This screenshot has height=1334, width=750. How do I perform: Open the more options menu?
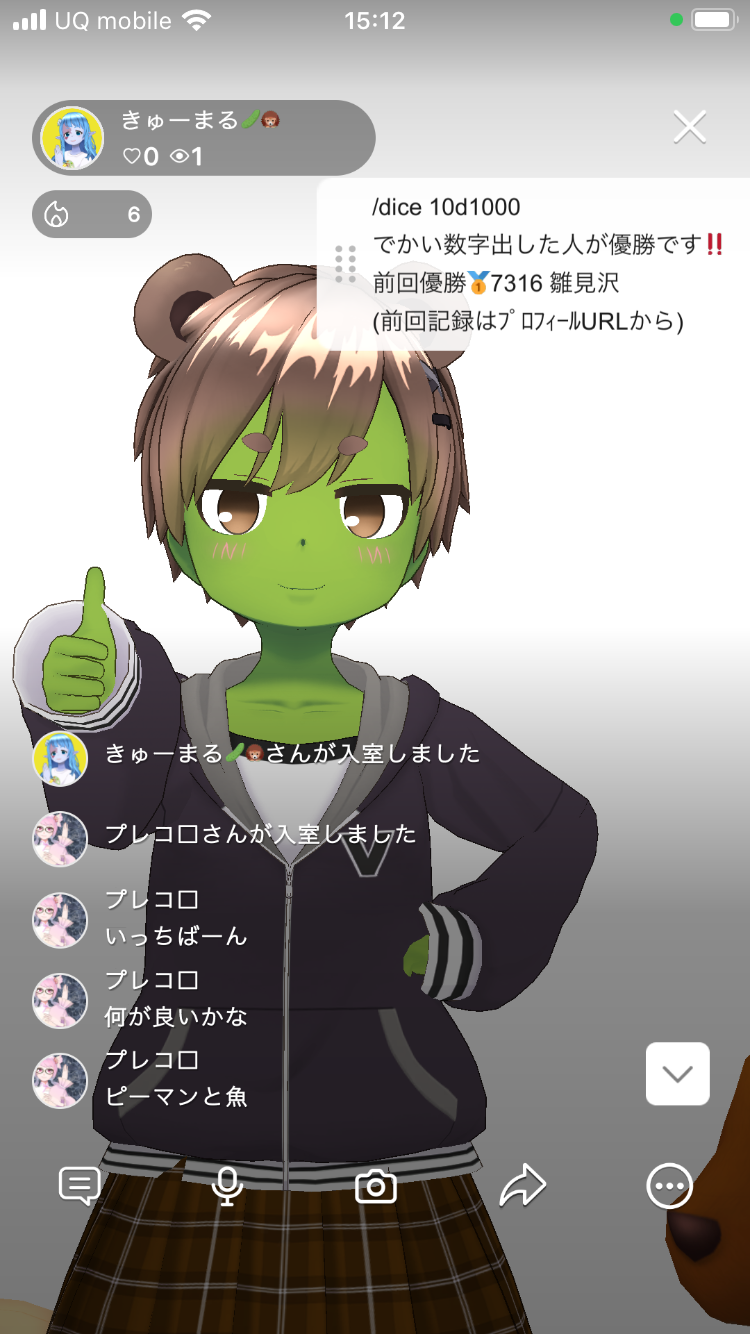669,1187
